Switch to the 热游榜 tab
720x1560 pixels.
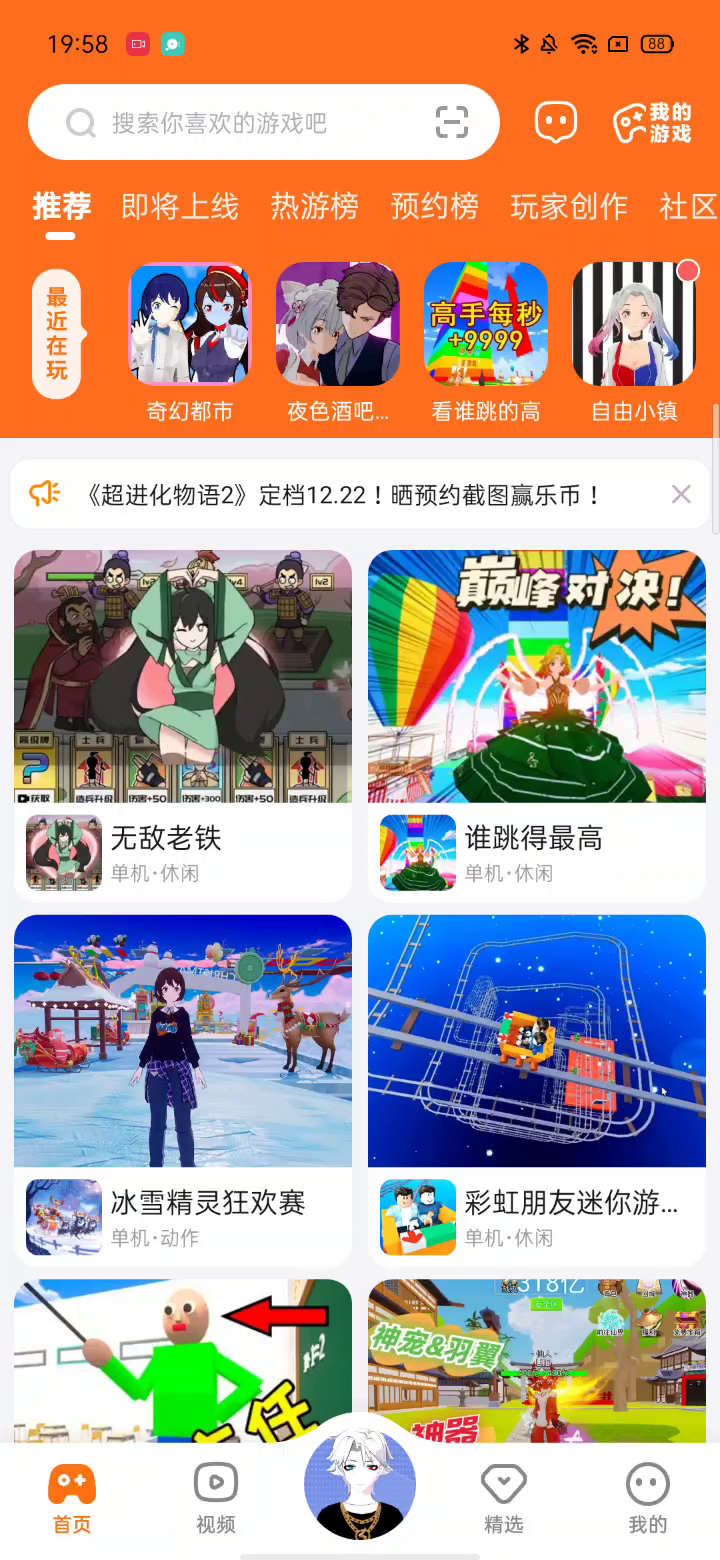314,207
